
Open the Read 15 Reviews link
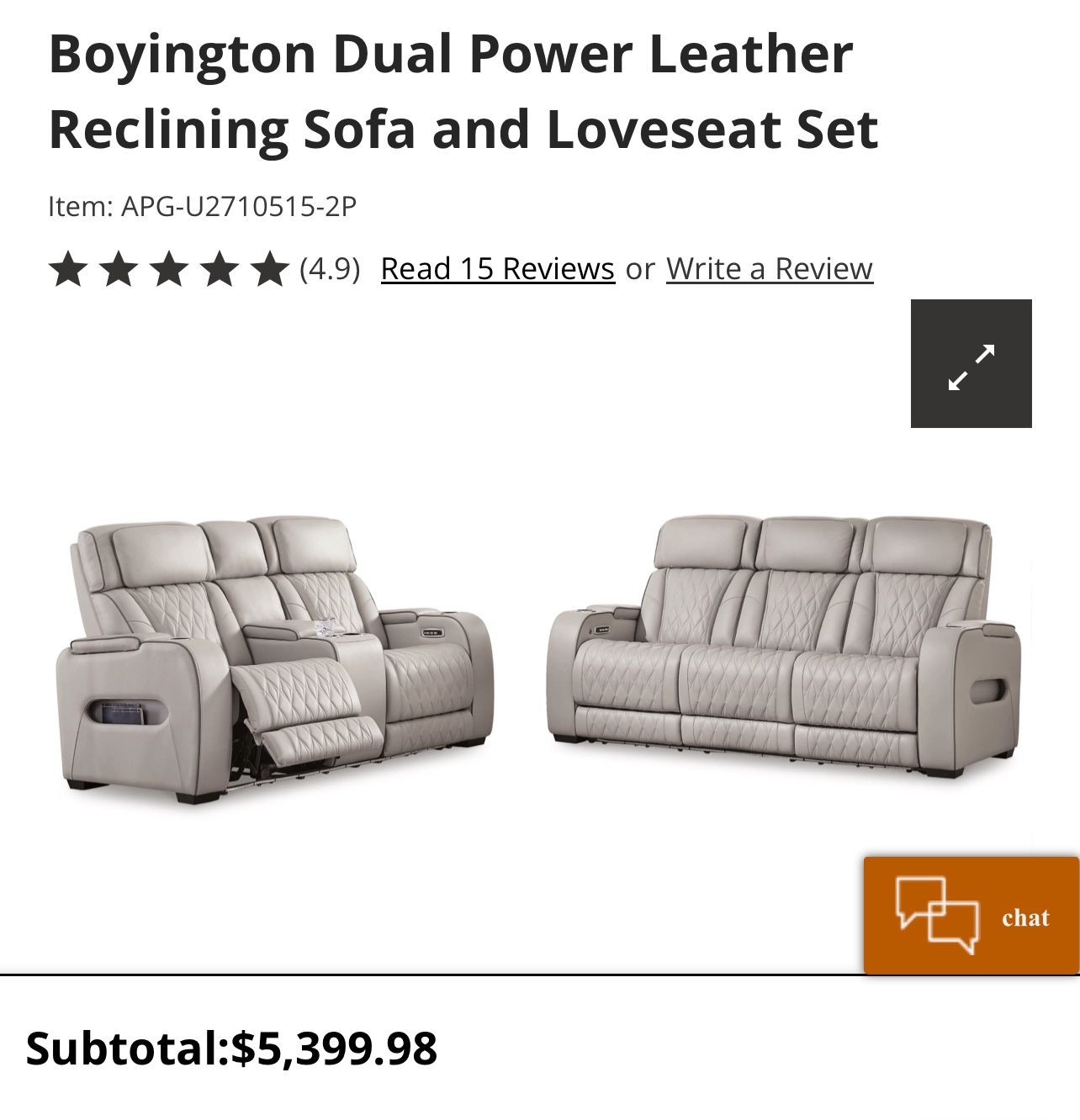[x=497, y=269]
